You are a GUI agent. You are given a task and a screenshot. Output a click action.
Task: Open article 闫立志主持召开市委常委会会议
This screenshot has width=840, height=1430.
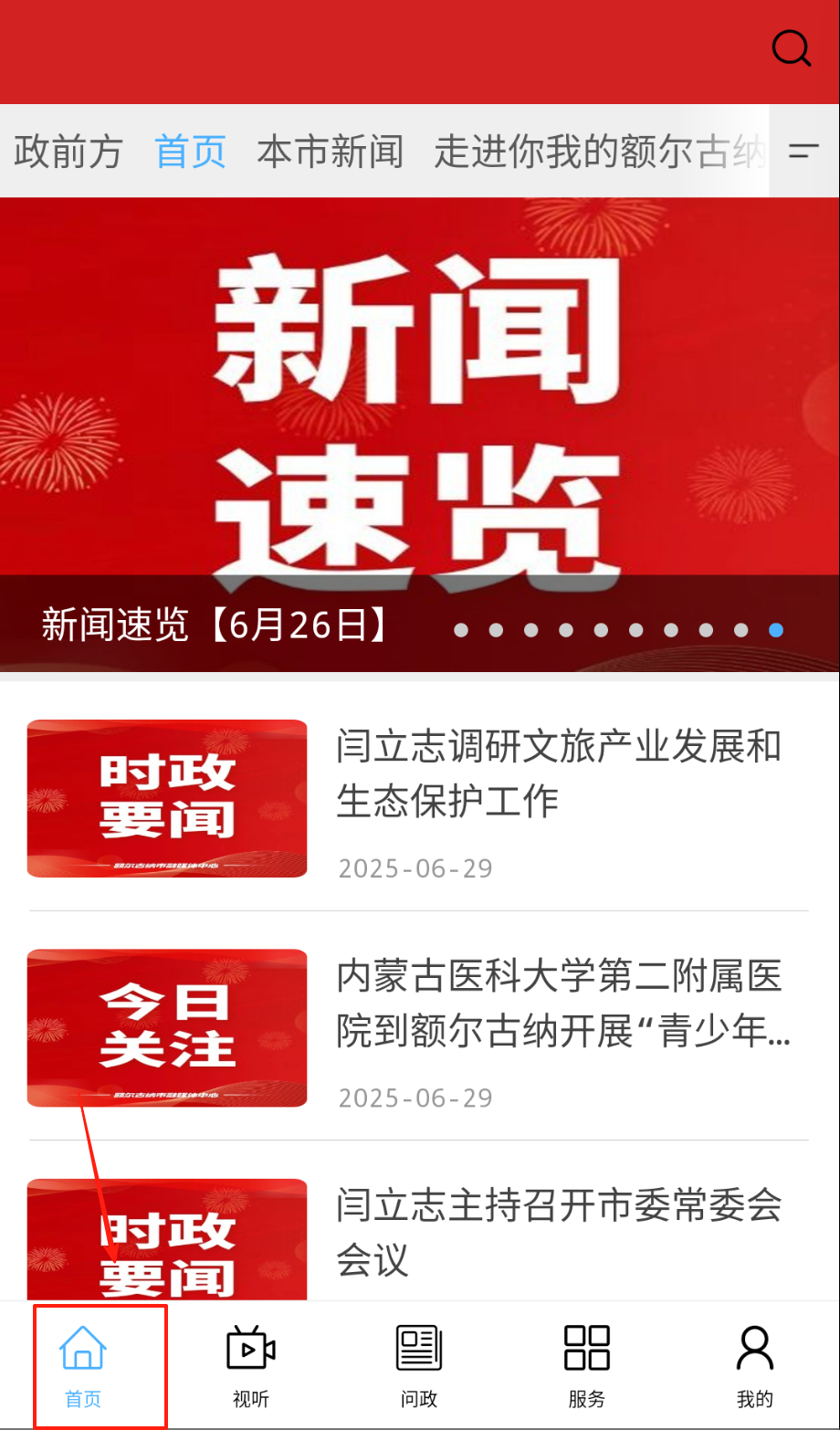click(558, 1232)
